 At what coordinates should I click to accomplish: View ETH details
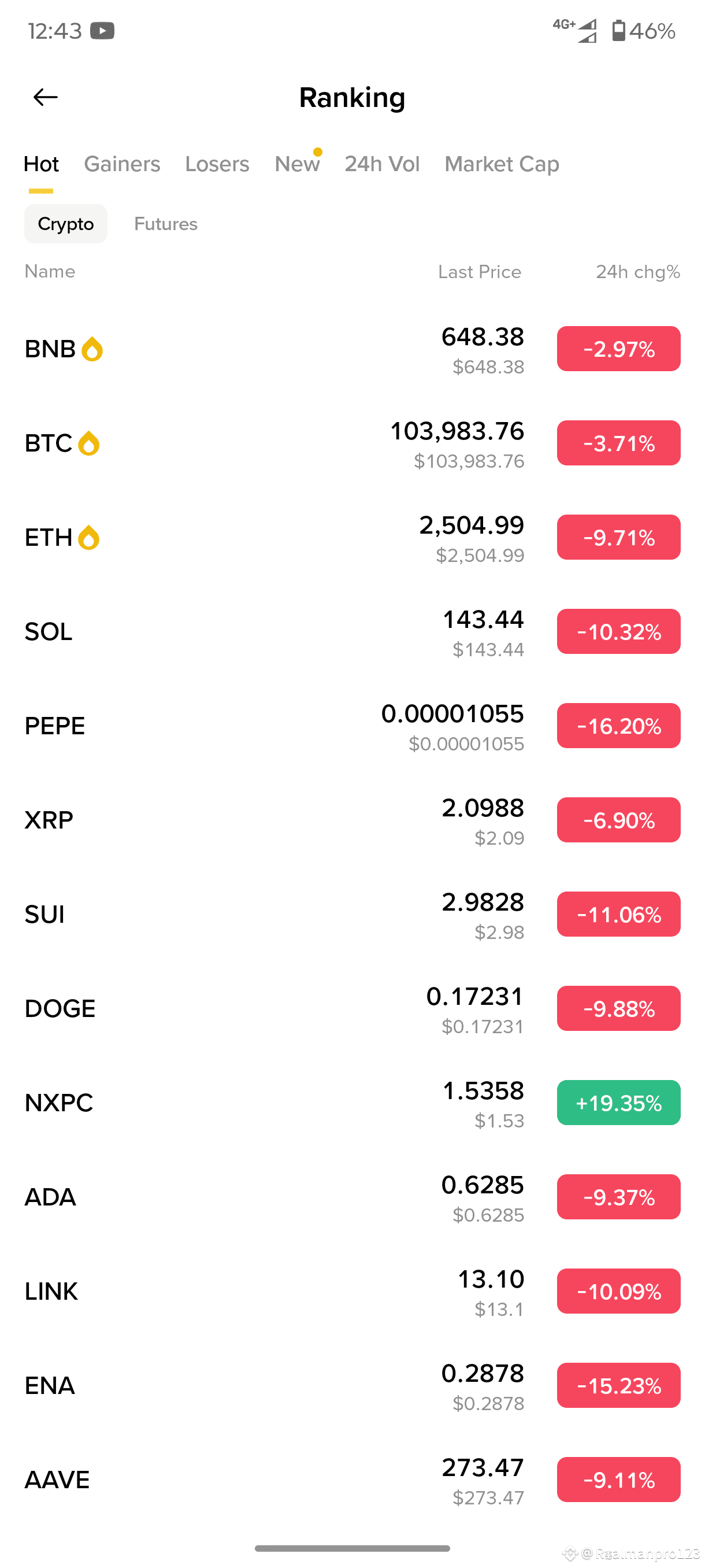coord(352,538)
